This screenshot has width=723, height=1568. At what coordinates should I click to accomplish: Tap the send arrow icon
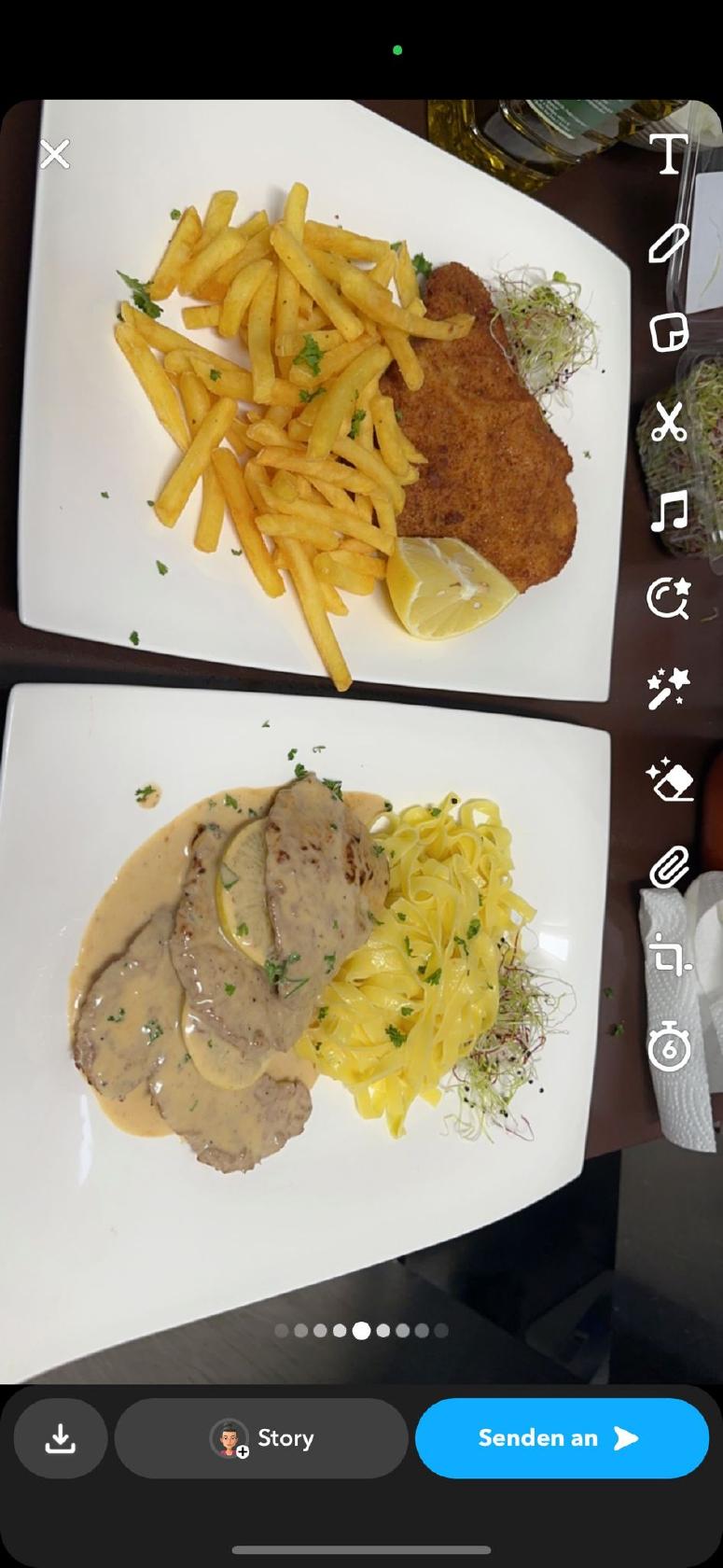point(623,1437)
